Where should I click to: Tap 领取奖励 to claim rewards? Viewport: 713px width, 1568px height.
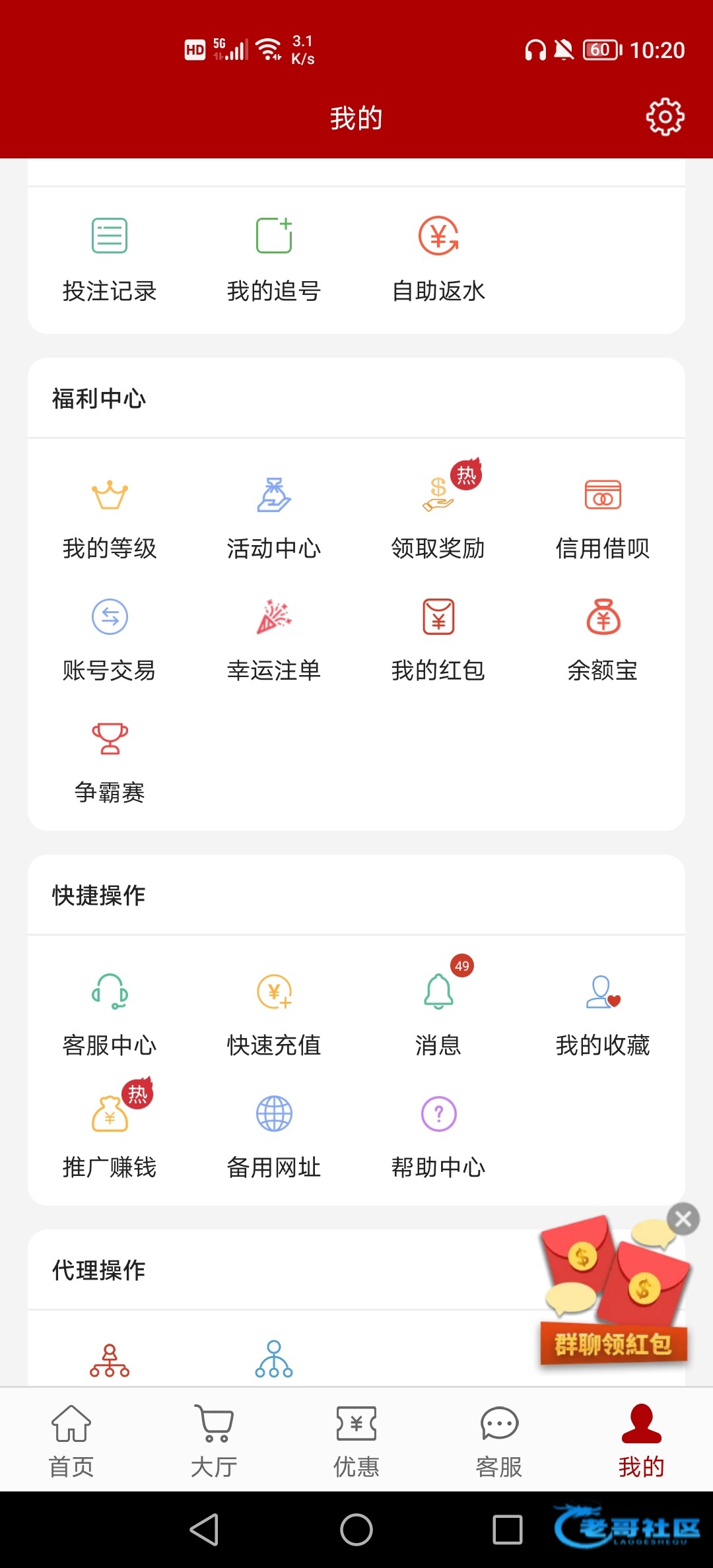[x=438, y=516]
